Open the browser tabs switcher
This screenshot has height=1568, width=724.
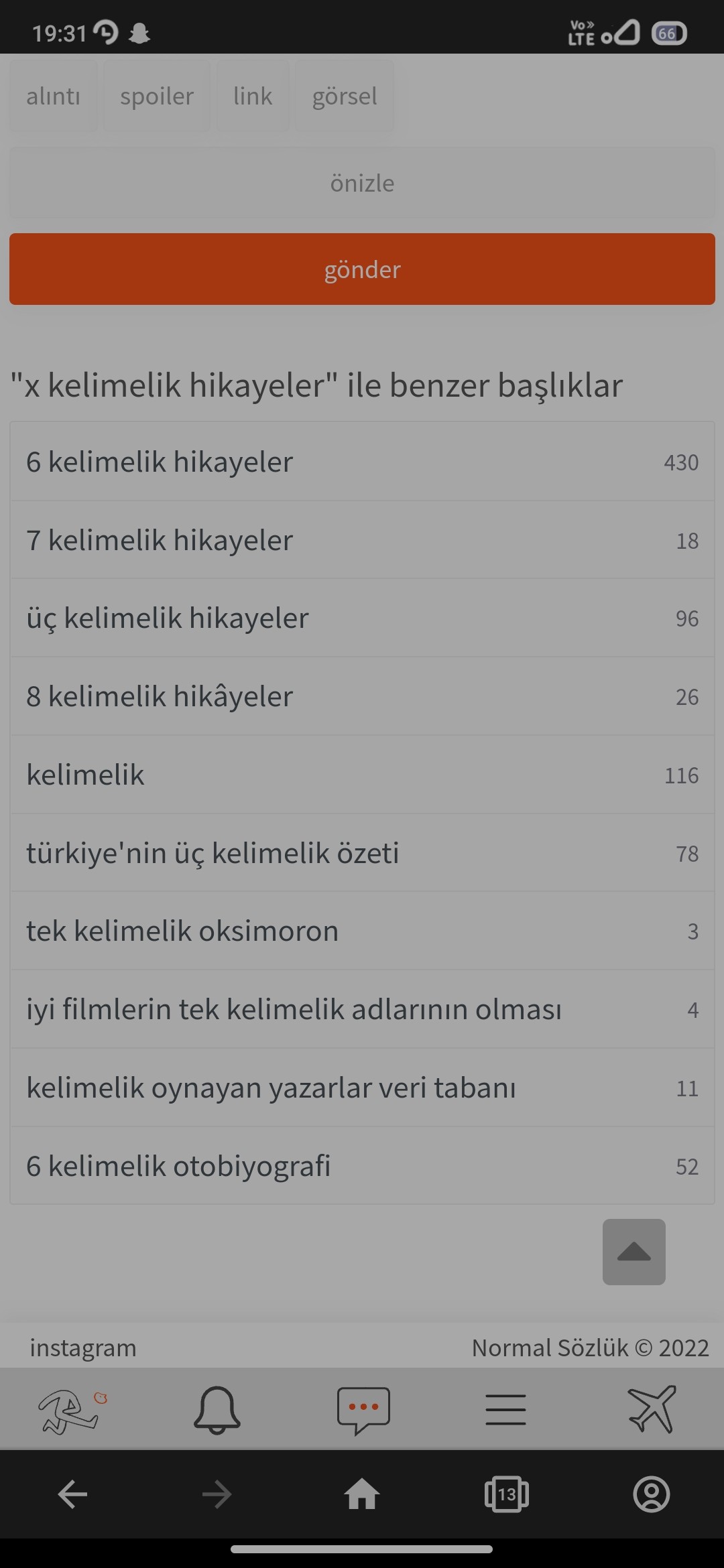point(507,1494)
